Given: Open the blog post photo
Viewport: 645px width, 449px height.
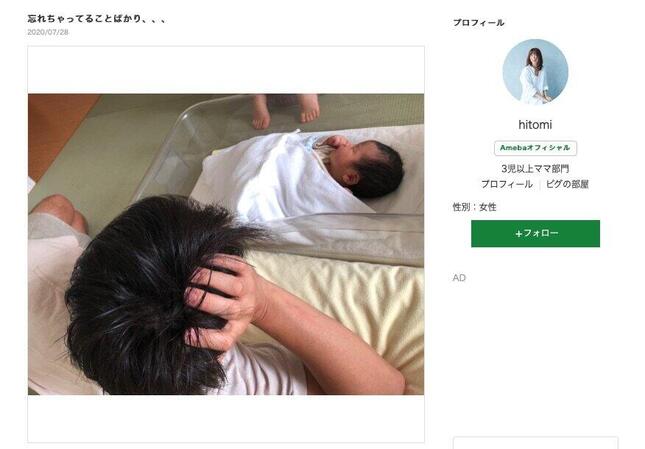Looking at the screenshot, I should pos(225,243).
